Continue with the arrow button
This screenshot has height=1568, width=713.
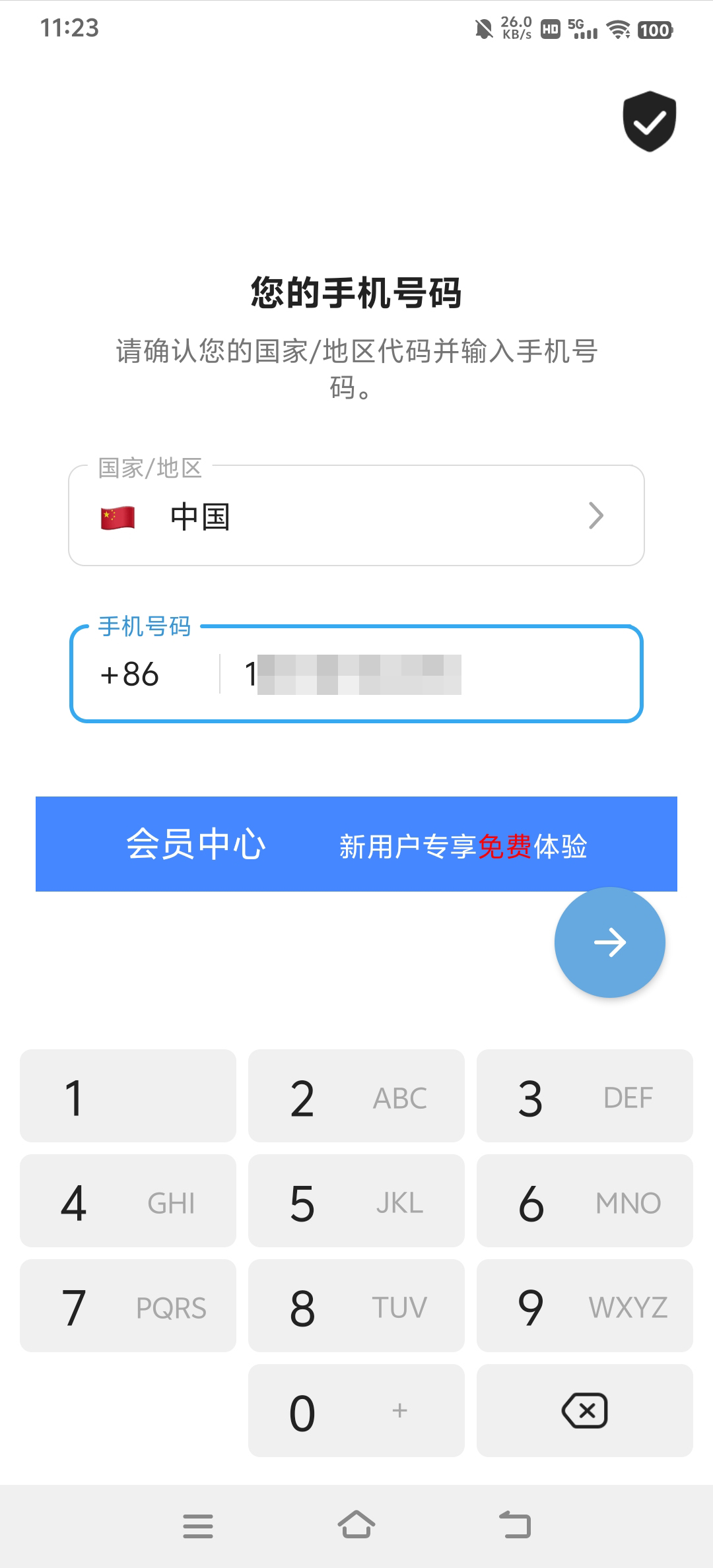tap(610, 942)
